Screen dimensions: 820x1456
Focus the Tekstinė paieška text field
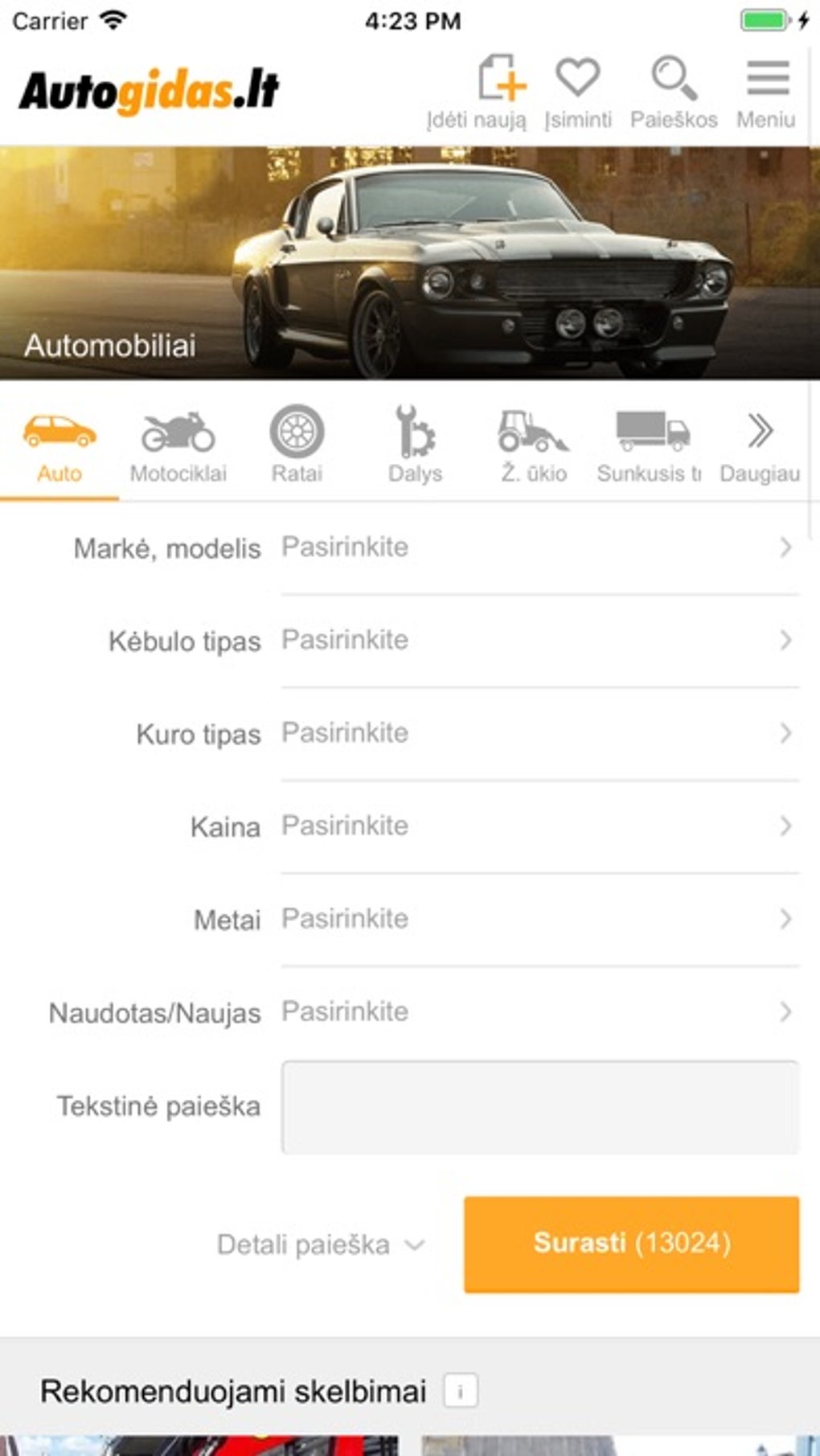tap(539, 1107)
